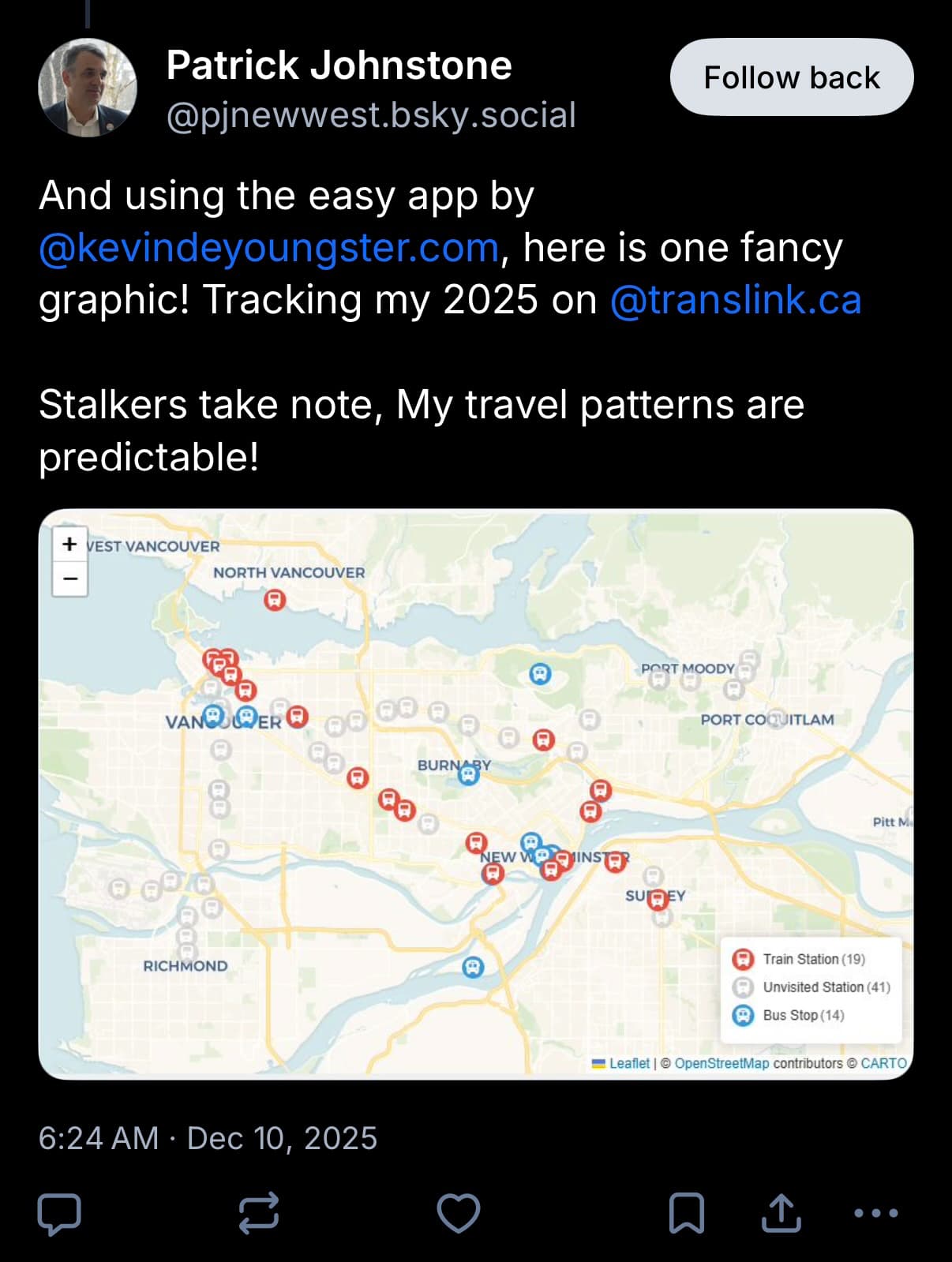The width and height of the screenshot is (952, 1262).
Task: Repost this post
Action: point(259,1213)
